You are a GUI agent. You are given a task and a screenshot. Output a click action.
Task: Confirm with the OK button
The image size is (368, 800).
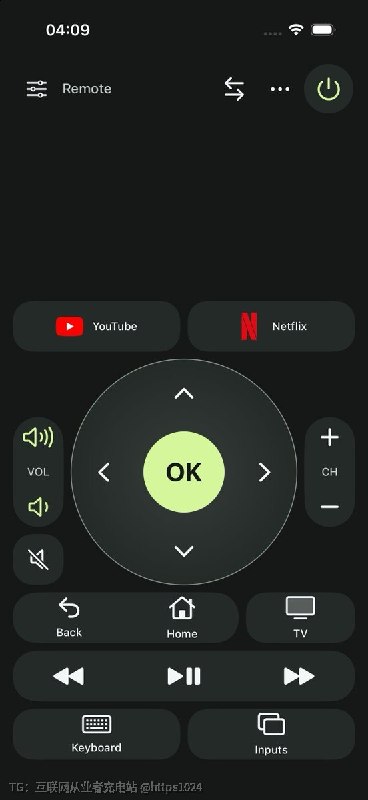tap(184, 472)
